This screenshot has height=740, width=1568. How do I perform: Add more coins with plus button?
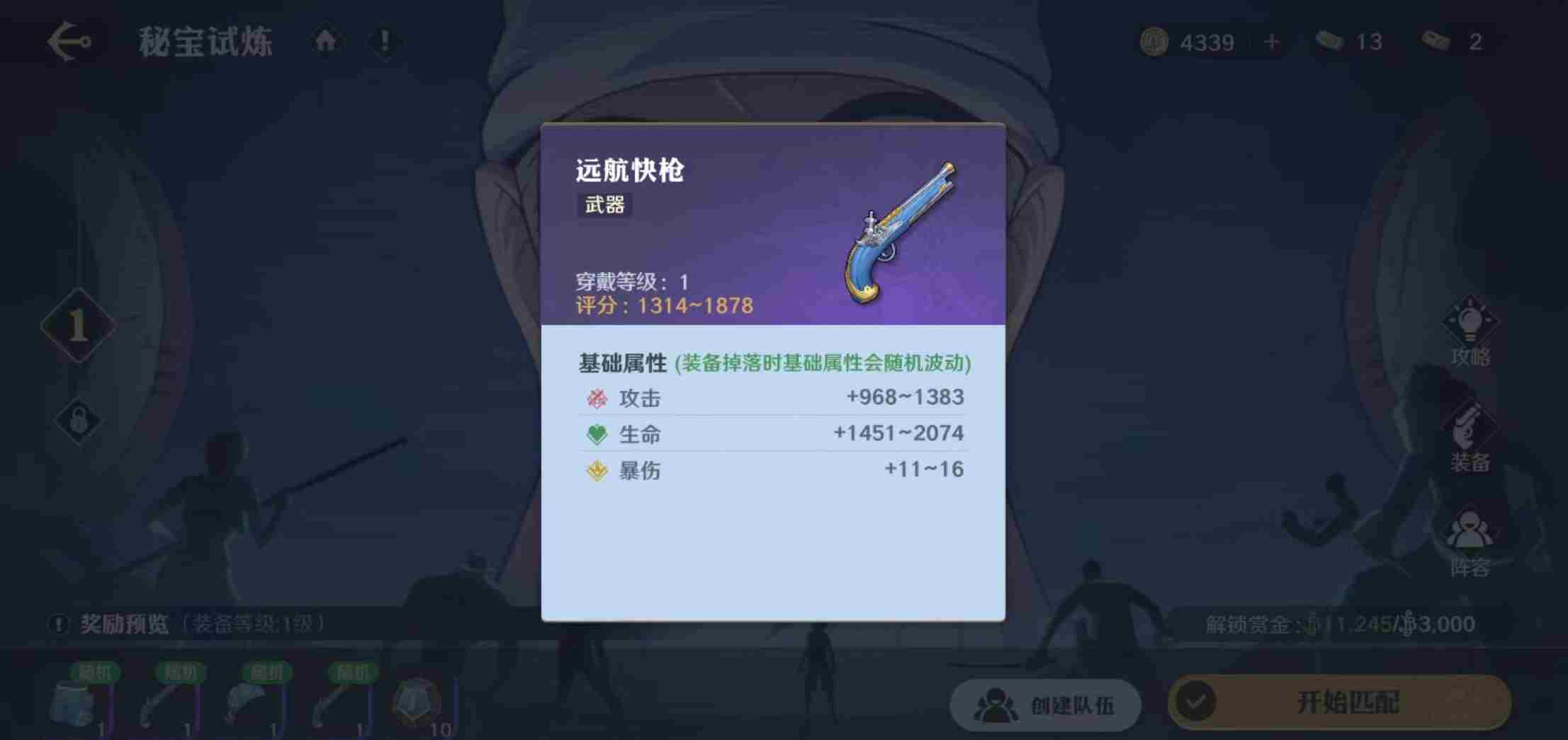point(1271,42)
